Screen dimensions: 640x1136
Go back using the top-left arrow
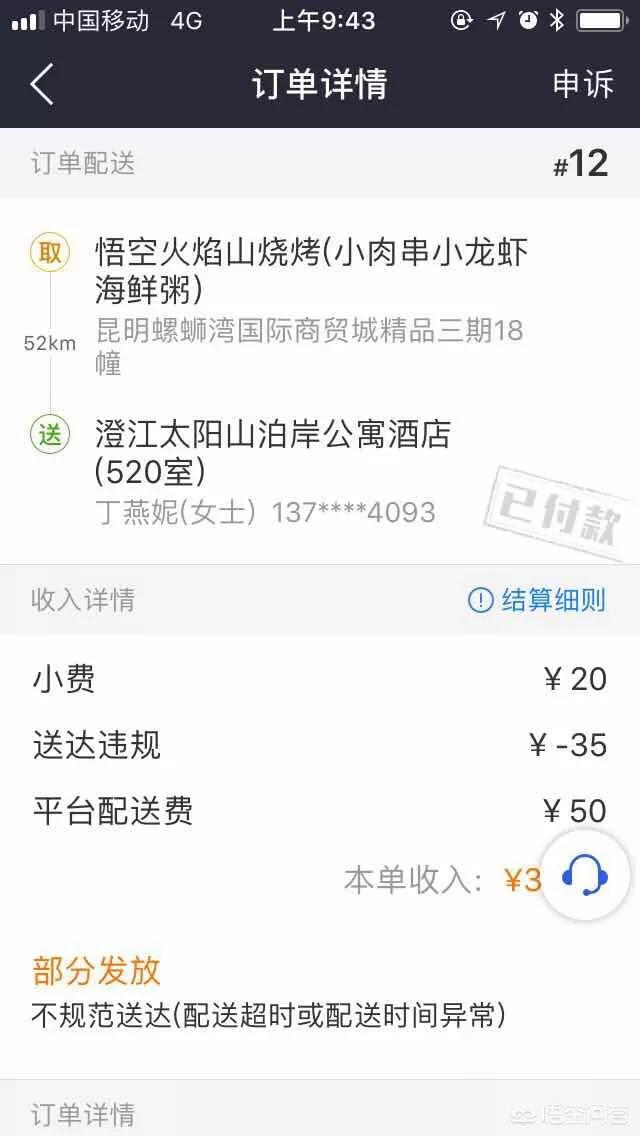(42, 84)
